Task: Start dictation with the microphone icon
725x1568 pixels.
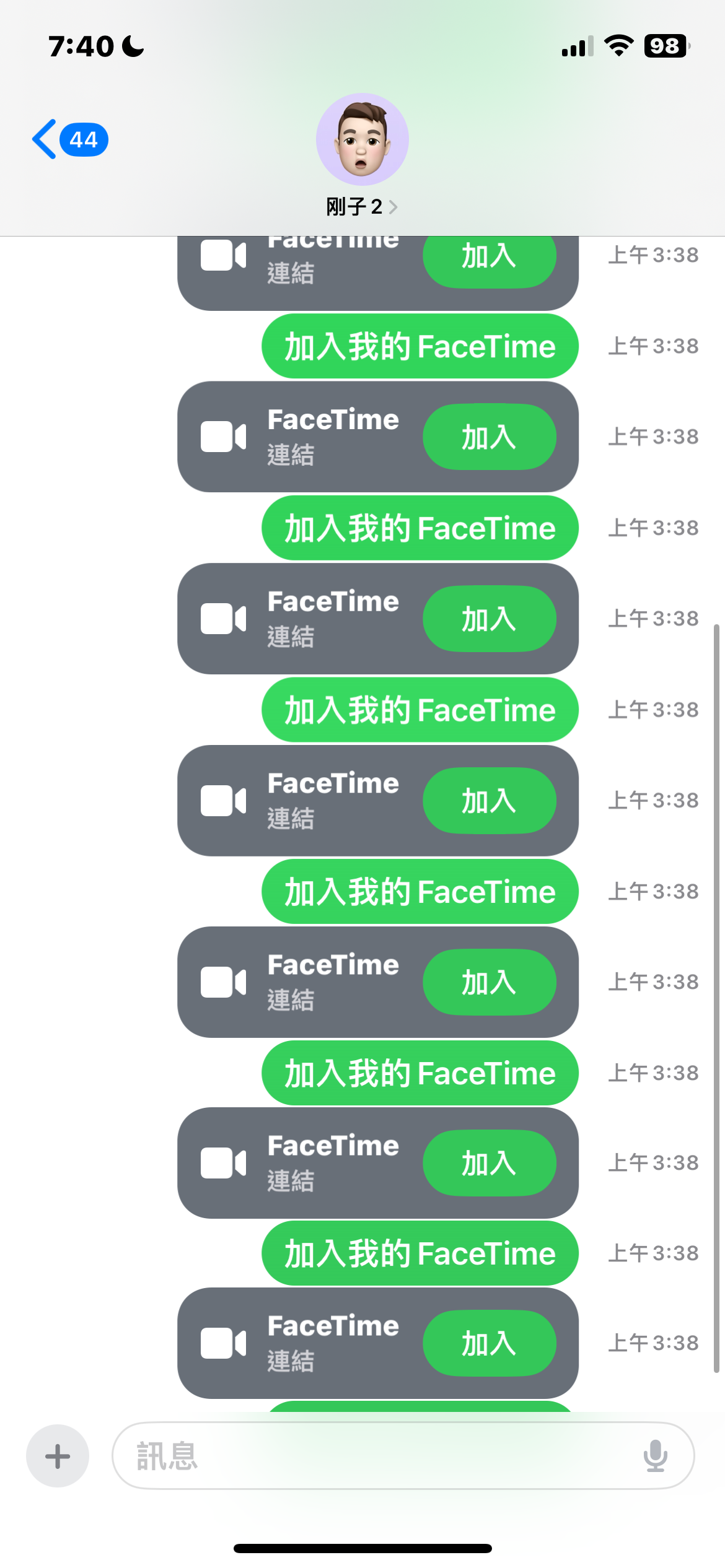Action: click(655, 1455)
